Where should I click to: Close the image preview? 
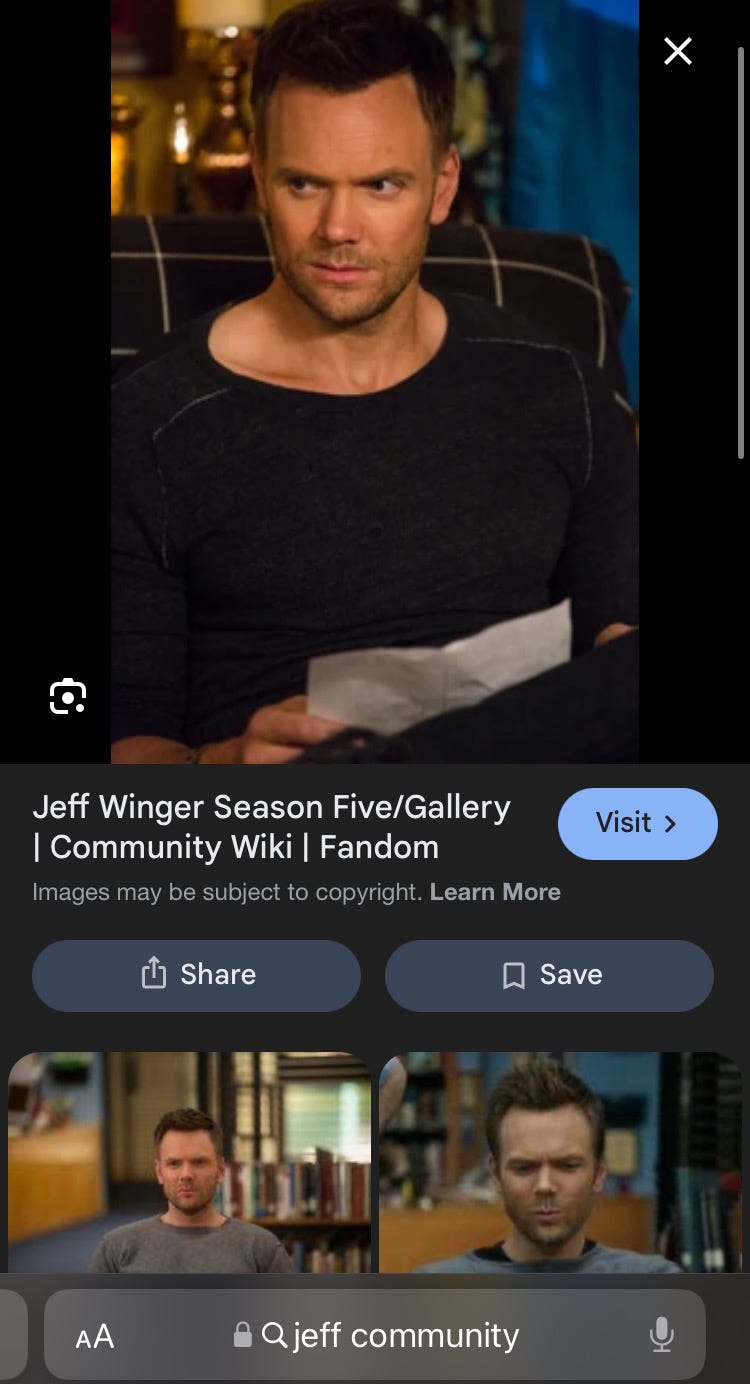click(677, 51)
